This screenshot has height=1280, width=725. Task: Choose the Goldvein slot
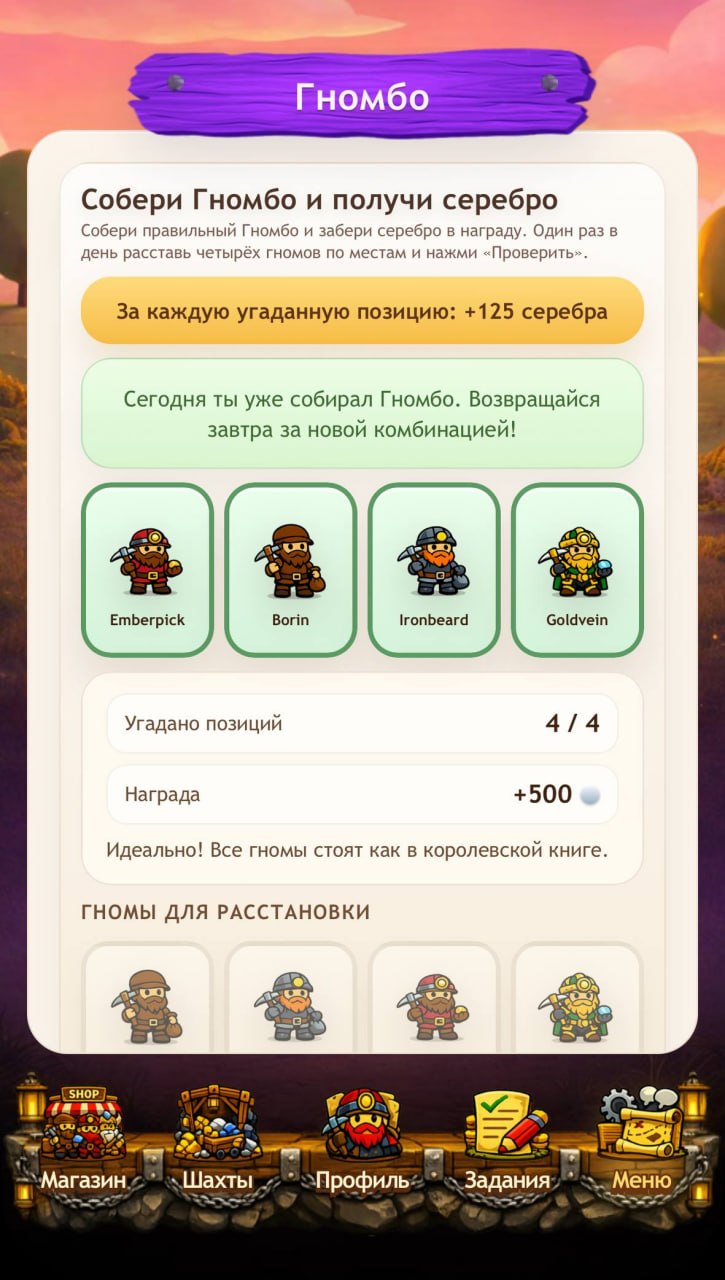(577, 570)
